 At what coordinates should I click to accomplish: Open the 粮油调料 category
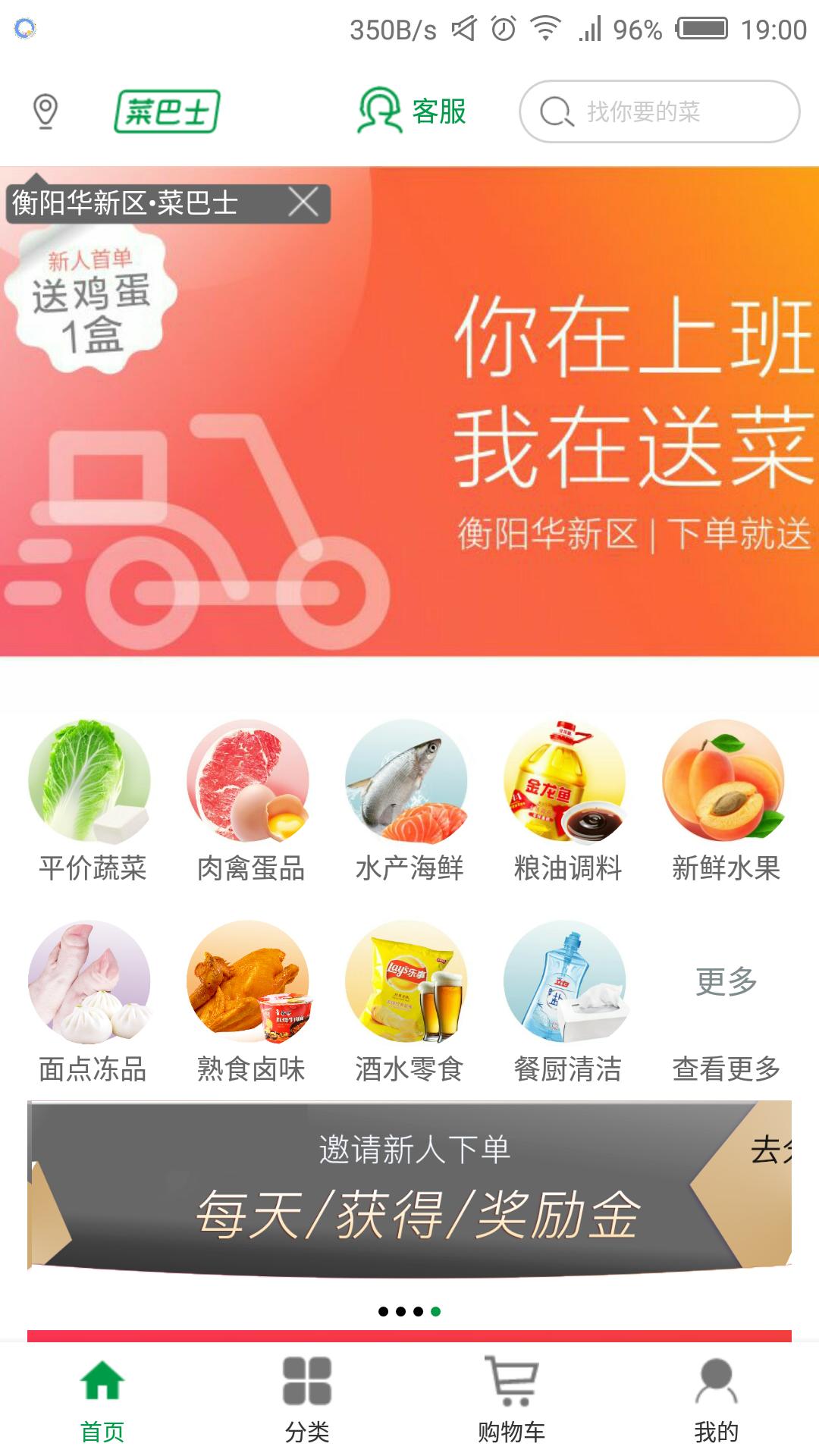click(x=566, y=801)
